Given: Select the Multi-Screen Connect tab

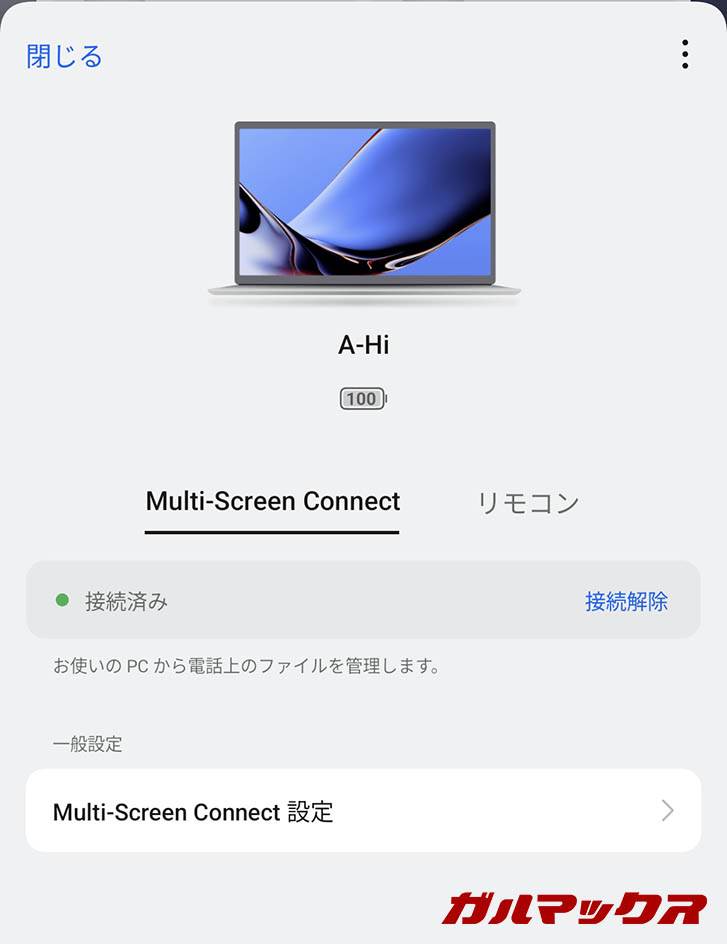Looking at the screenshot, I should click(x=272, y=502).
